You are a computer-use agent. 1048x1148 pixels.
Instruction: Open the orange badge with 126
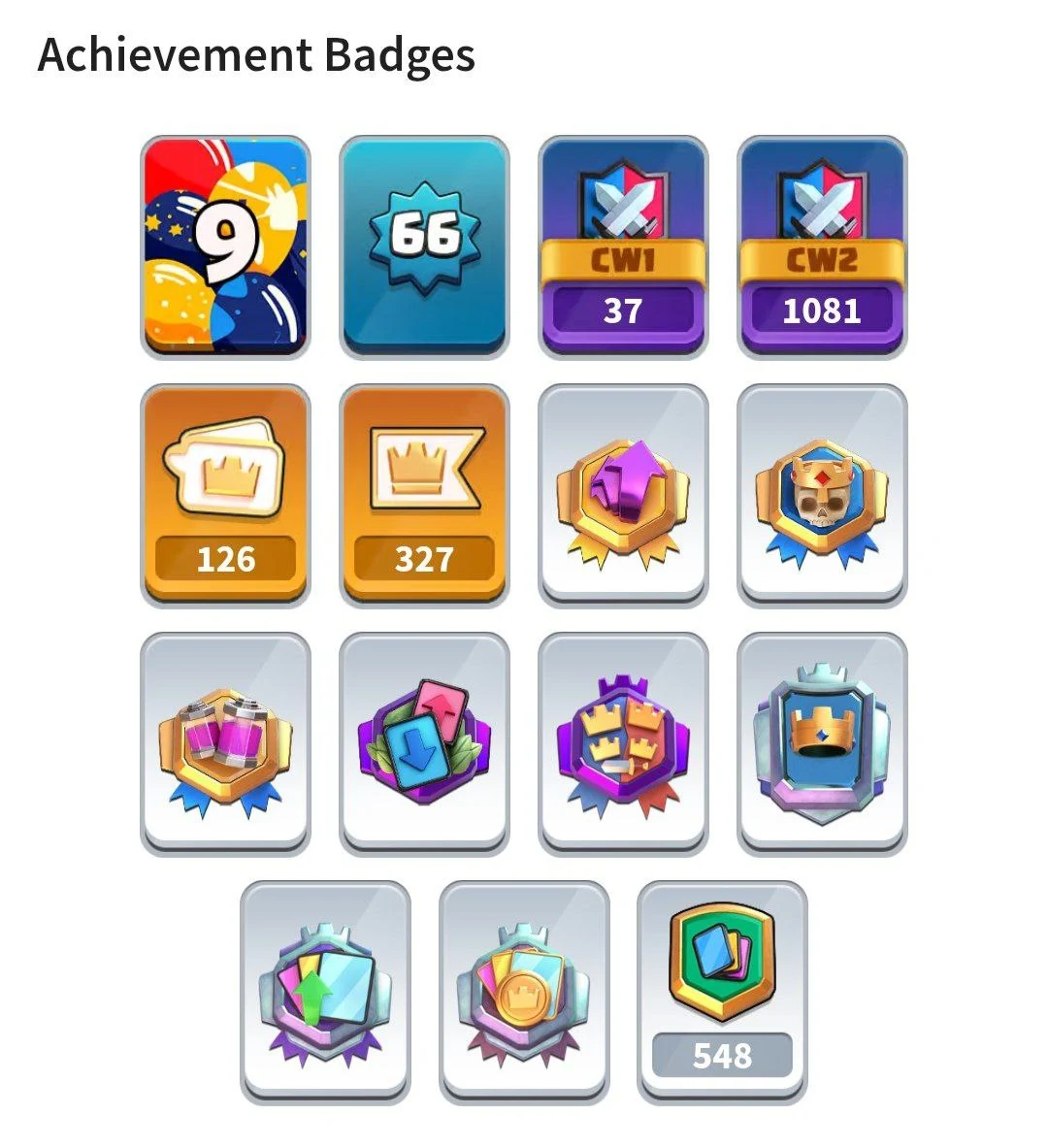(225, 495)
